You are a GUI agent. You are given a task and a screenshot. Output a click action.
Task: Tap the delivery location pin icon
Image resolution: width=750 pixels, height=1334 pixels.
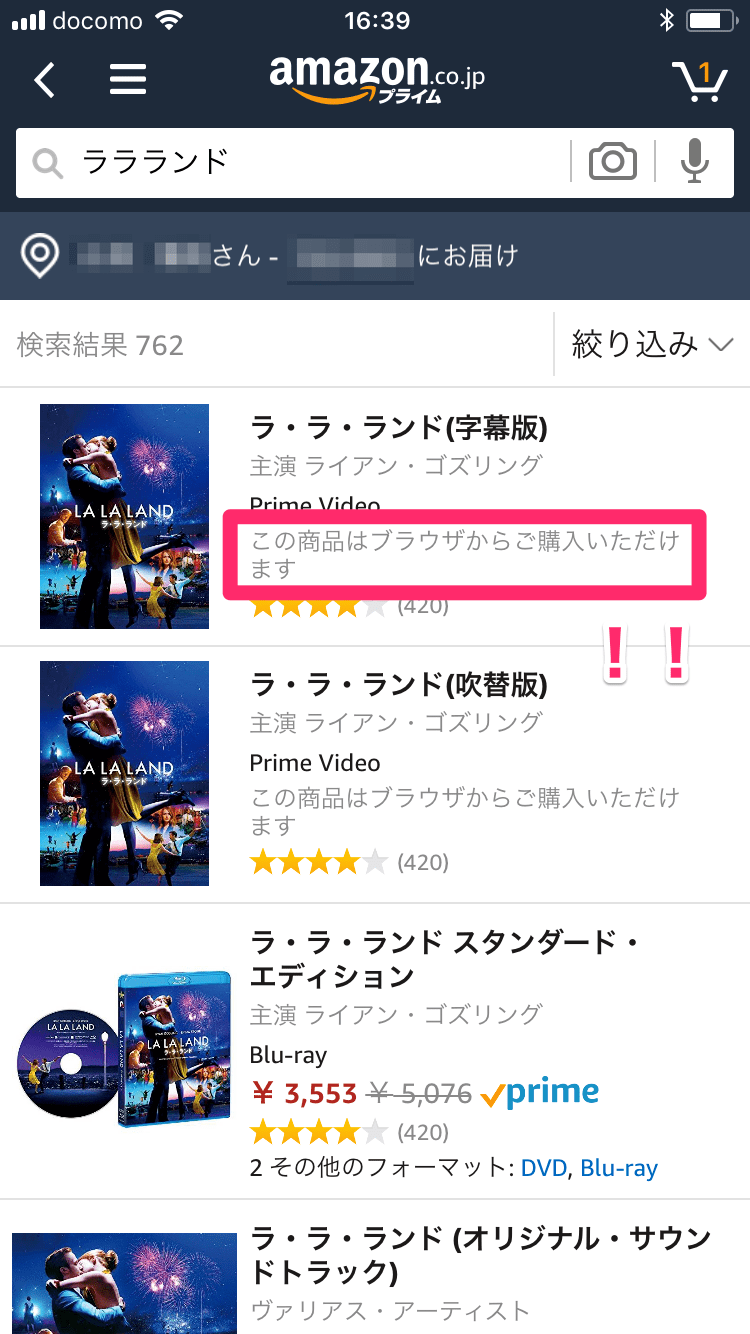38,256
